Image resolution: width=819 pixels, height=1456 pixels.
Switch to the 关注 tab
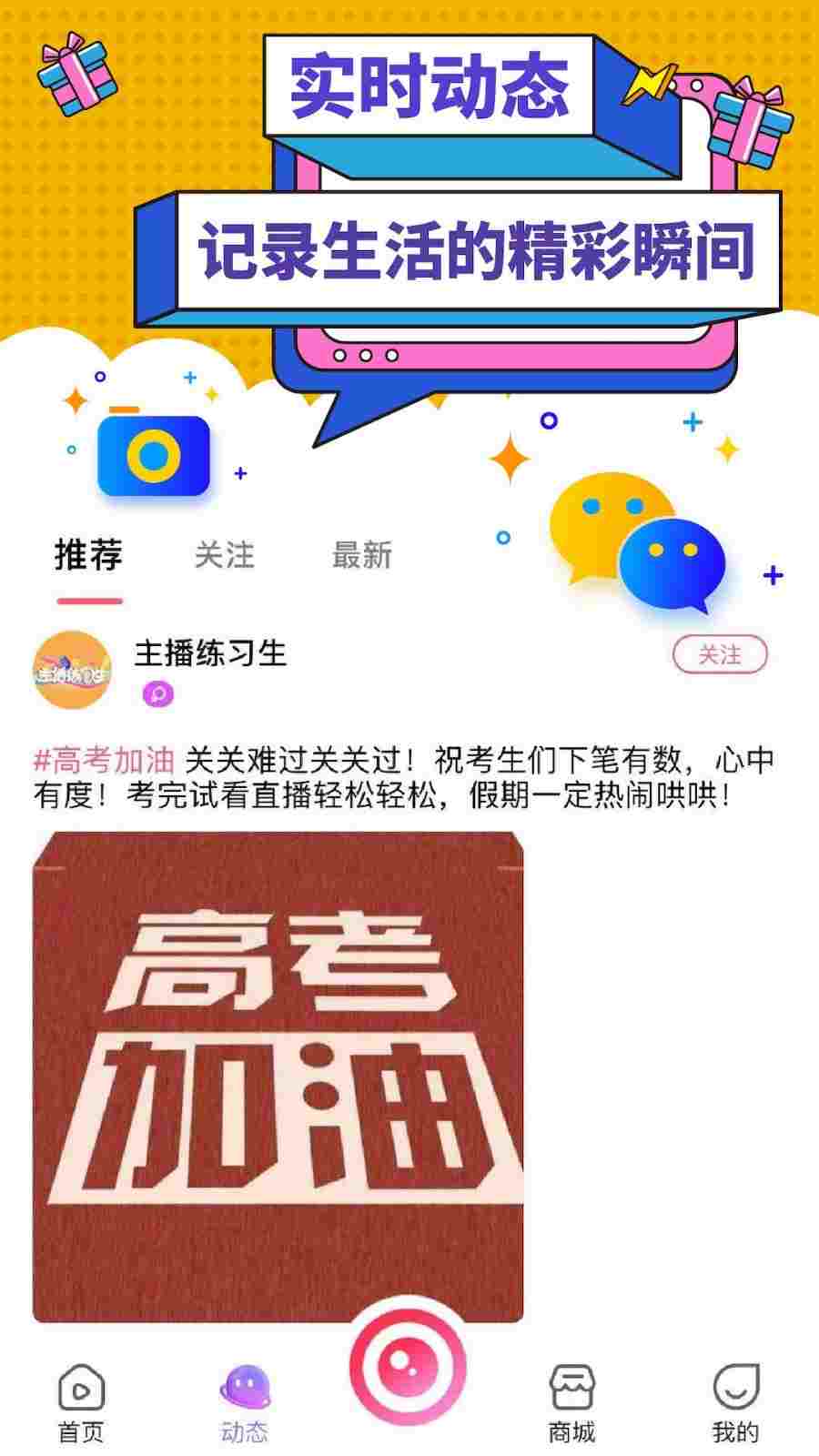tap(224, 554)
